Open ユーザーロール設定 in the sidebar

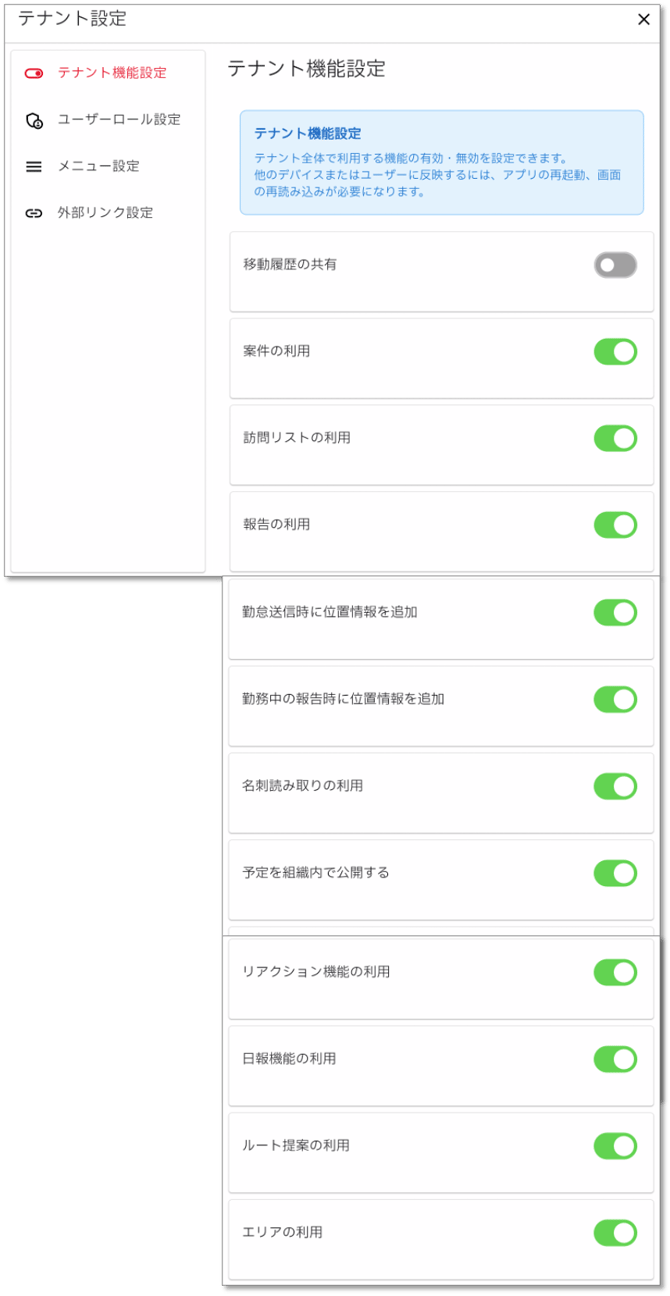click(x=118, y=120)
